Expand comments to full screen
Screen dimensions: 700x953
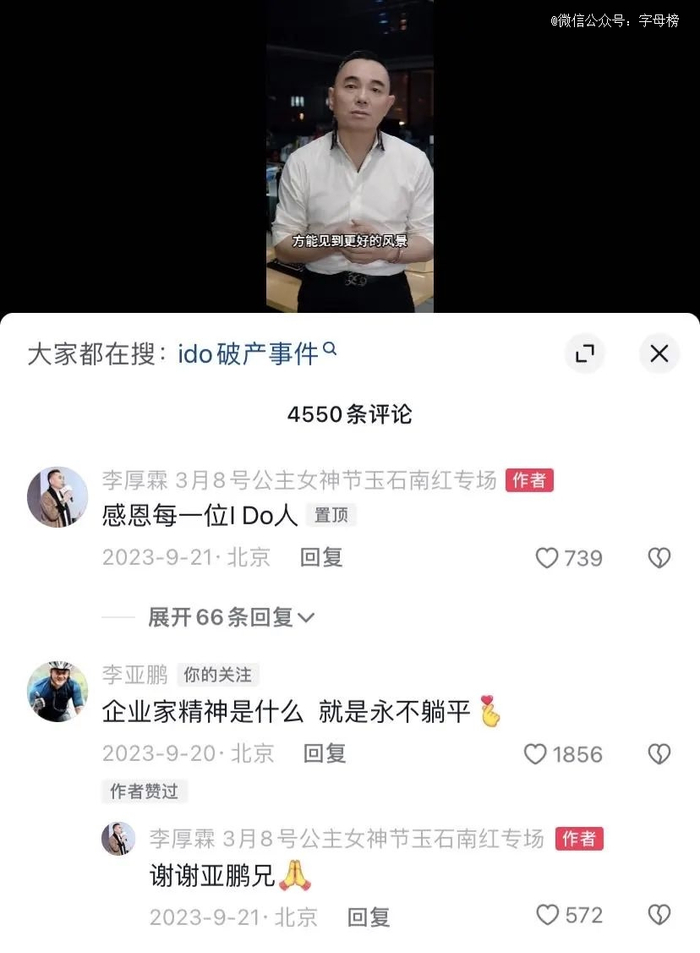(x=585, y=354)
